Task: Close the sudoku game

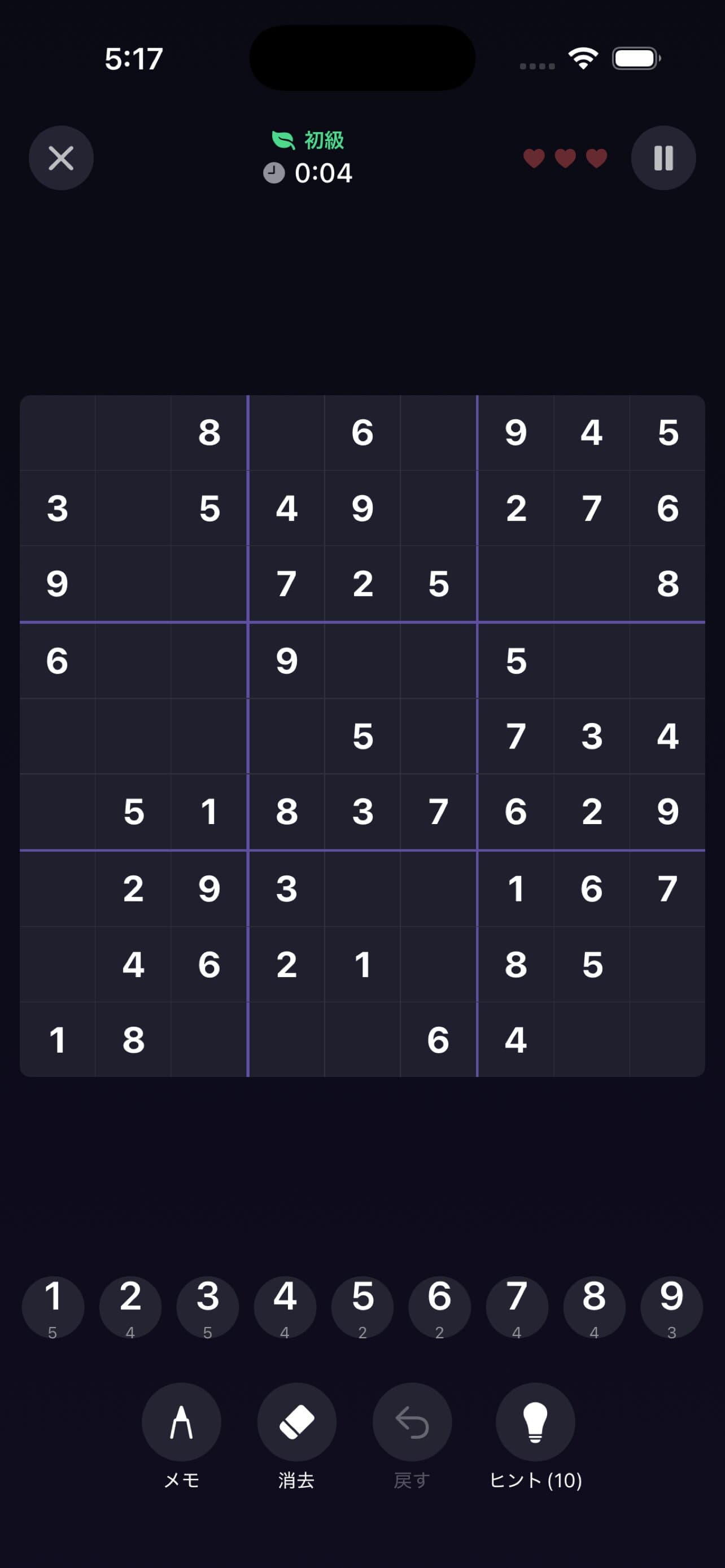Action: pos(61,158)
